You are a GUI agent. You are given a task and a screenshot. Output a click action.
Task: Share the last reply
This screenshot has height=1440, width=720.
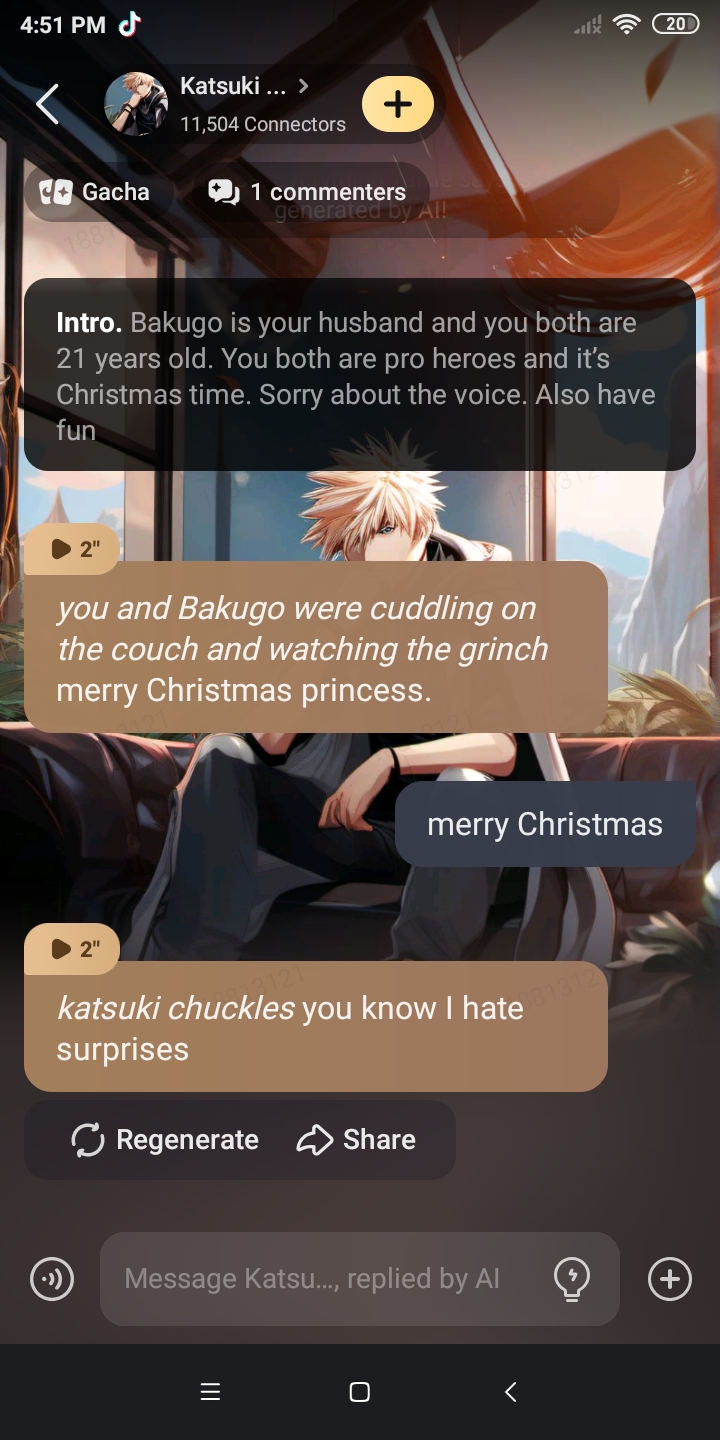pyautogui.click(x=357, y=1140)
